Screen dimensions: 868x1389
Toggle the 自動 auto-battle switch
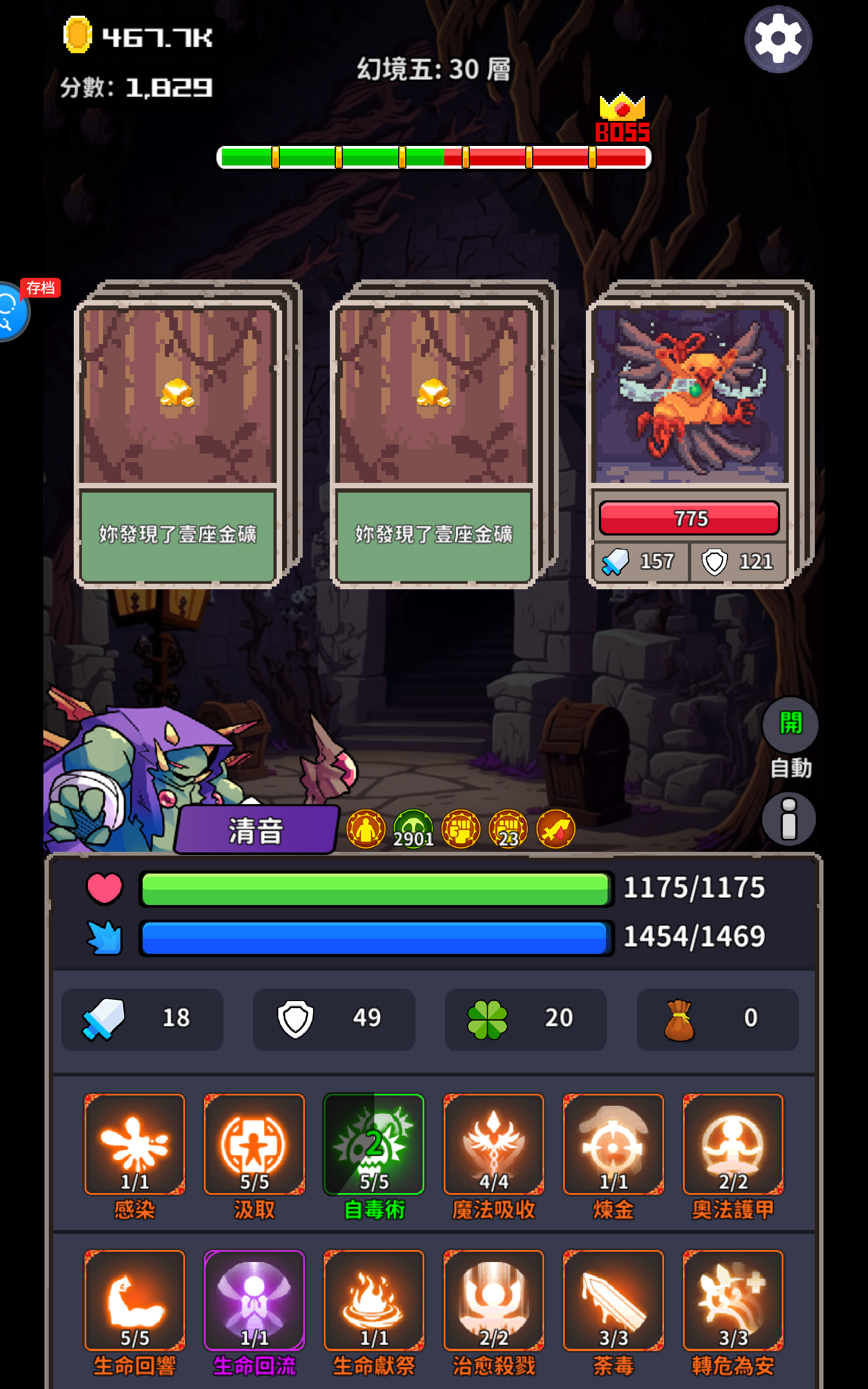(x=790, y=724)
